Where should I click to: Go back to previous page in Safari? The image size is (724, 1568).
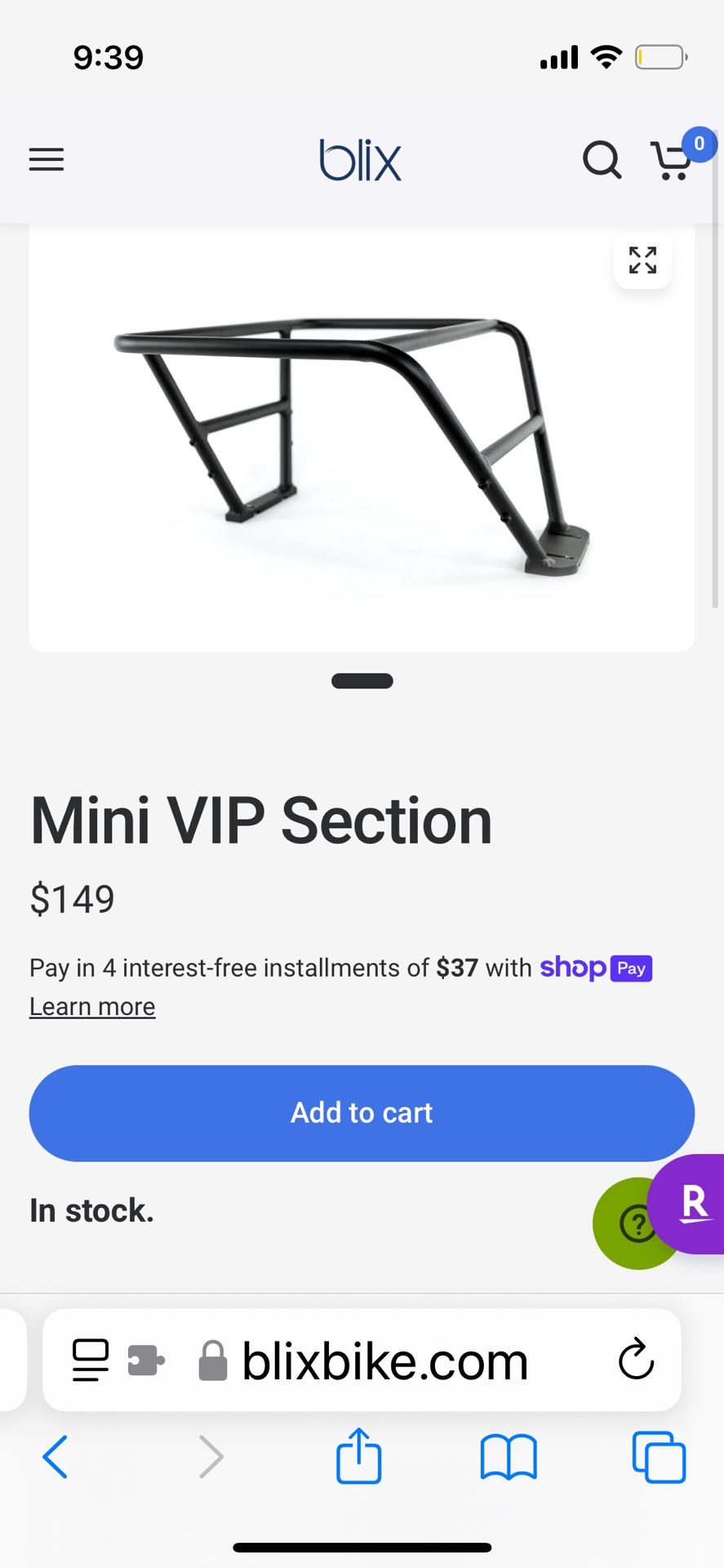click(x=55, y=1457)
